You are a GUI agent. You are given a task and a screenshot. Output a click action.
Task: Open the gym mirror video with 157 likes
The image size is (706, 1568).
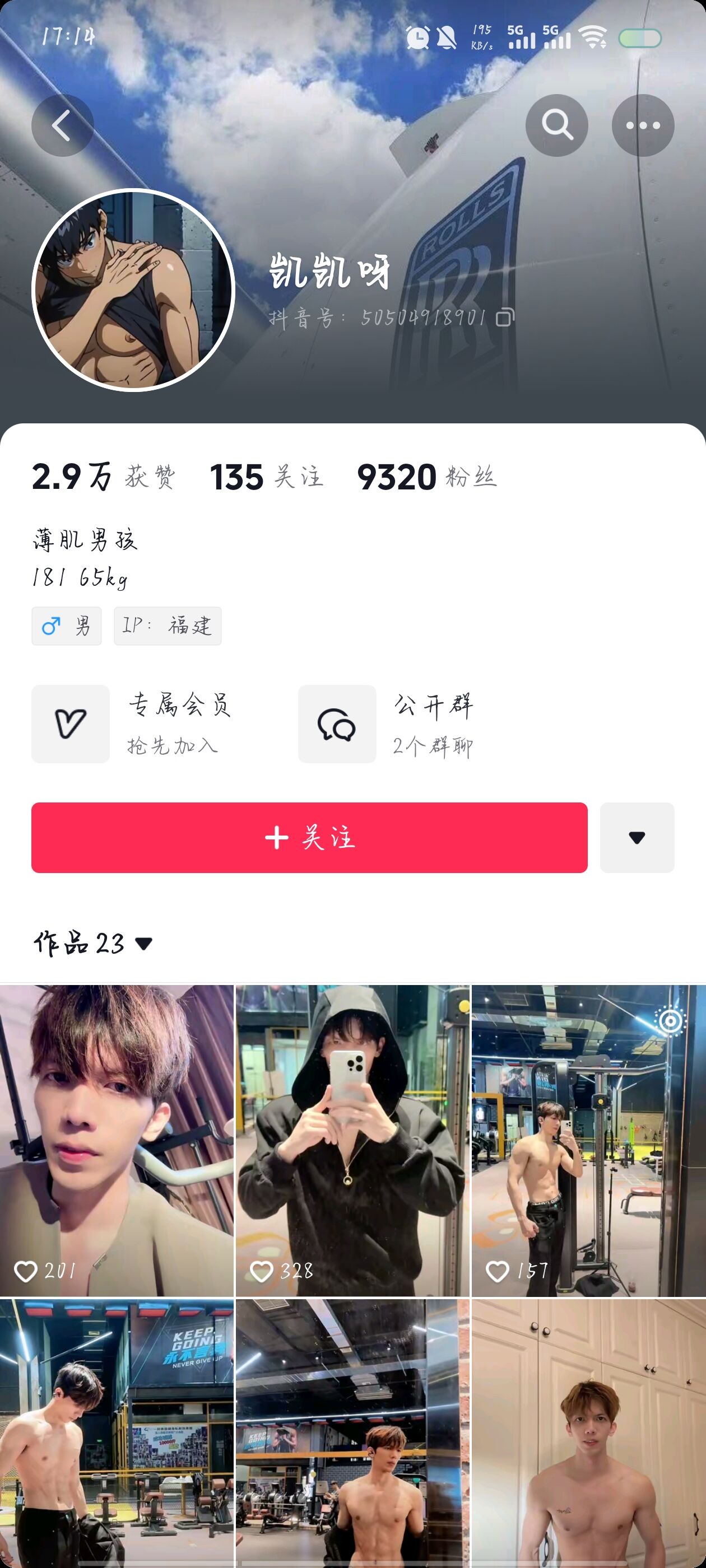tap(589, 1141)
